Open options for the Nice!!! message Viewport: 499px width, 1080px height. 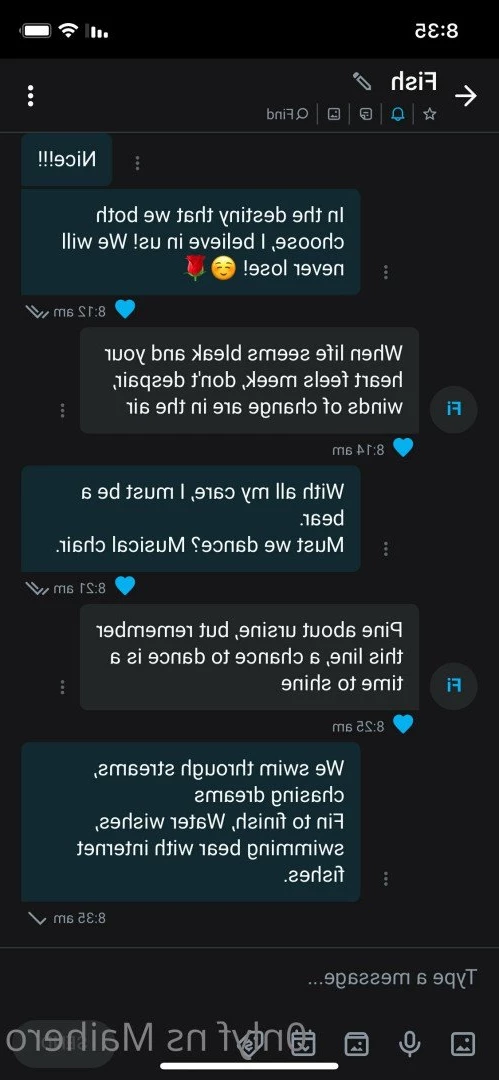[137, 163]
